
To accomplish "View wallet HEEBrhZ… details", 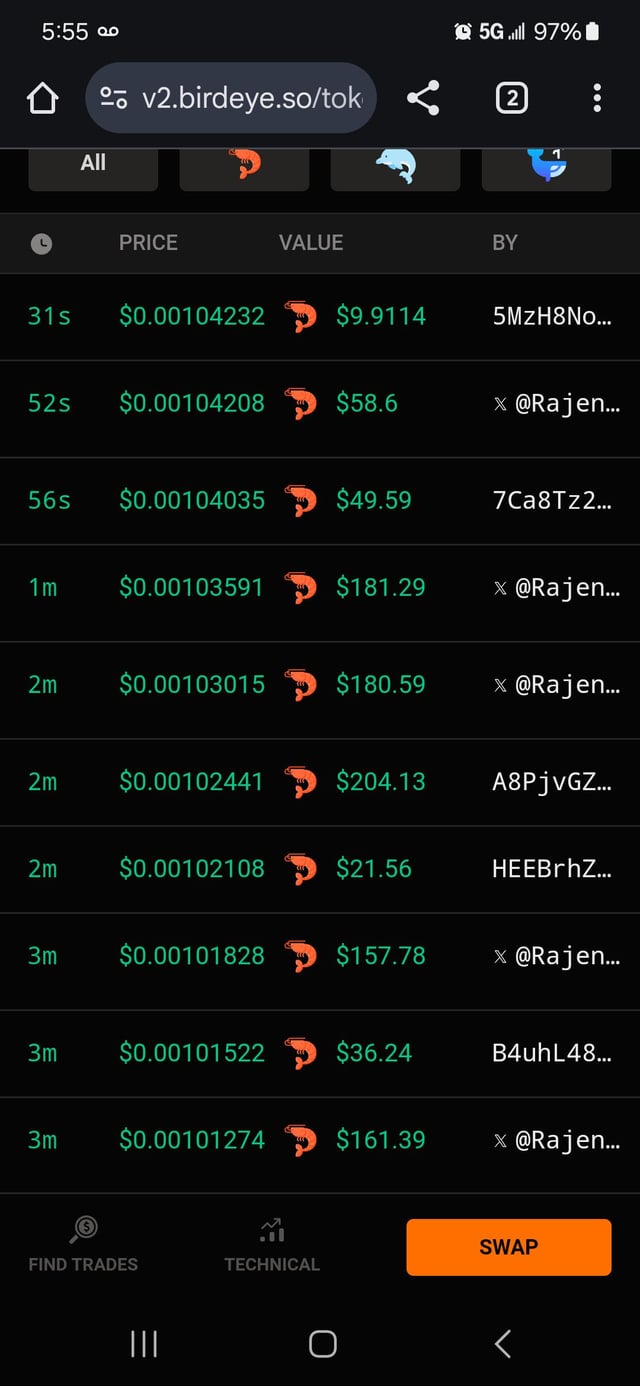I will [551, 869].
